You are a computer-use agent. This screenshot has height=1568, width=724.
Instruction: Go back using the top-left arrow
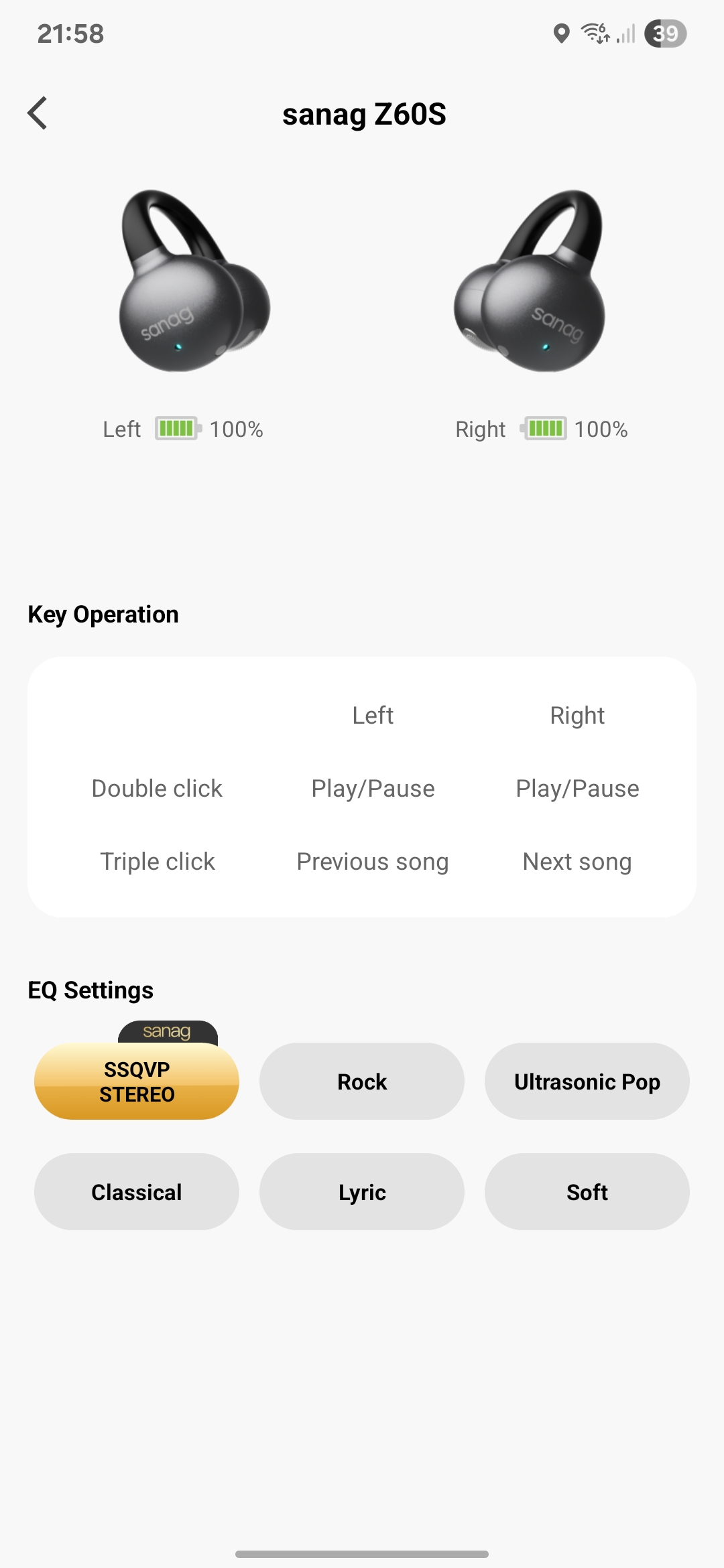point(38,113)
